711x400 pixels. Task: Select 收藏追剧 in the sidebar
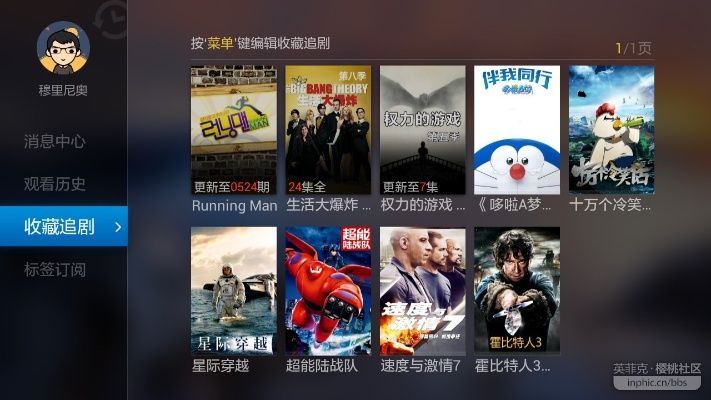[60, 226]
